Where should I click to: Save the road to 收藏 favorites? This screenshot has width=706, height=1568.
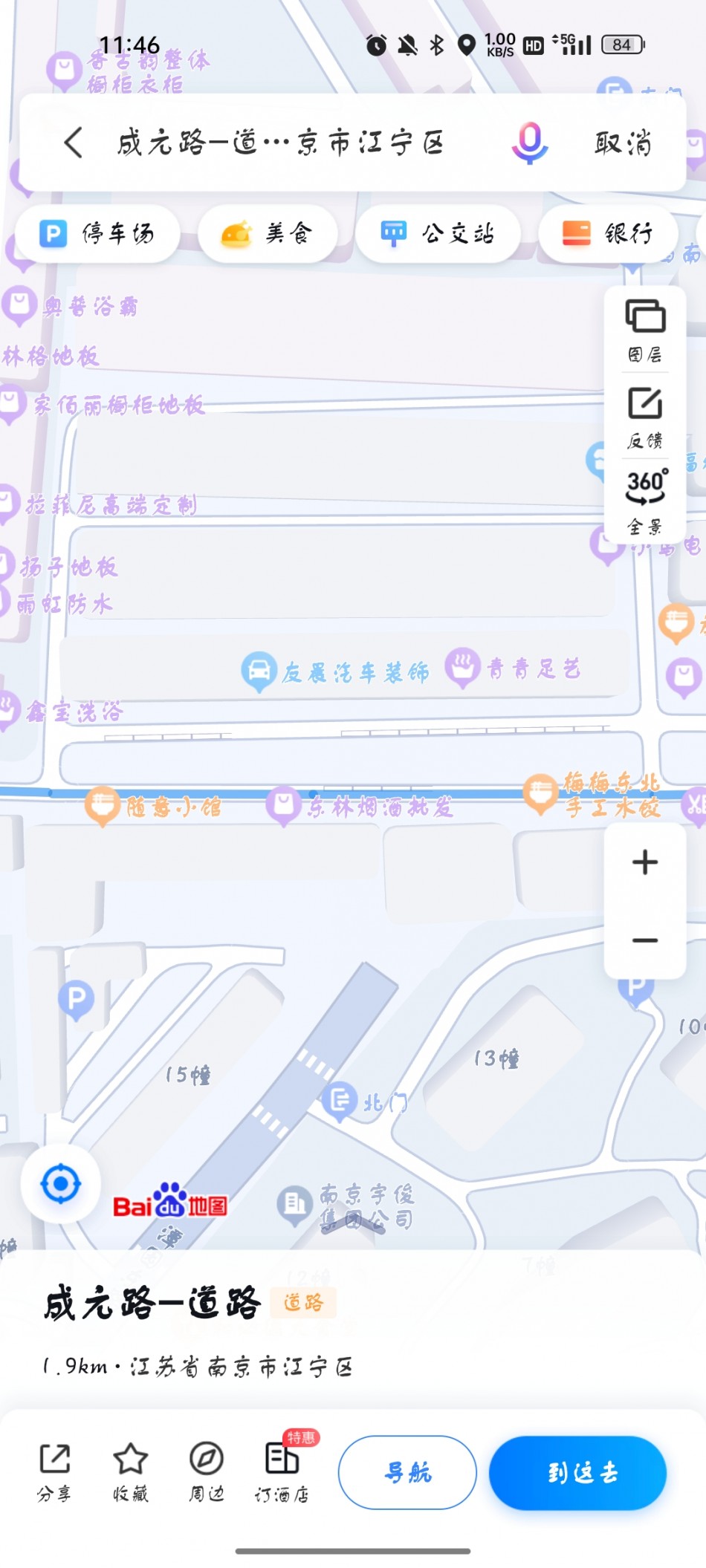coord(131,1472)
